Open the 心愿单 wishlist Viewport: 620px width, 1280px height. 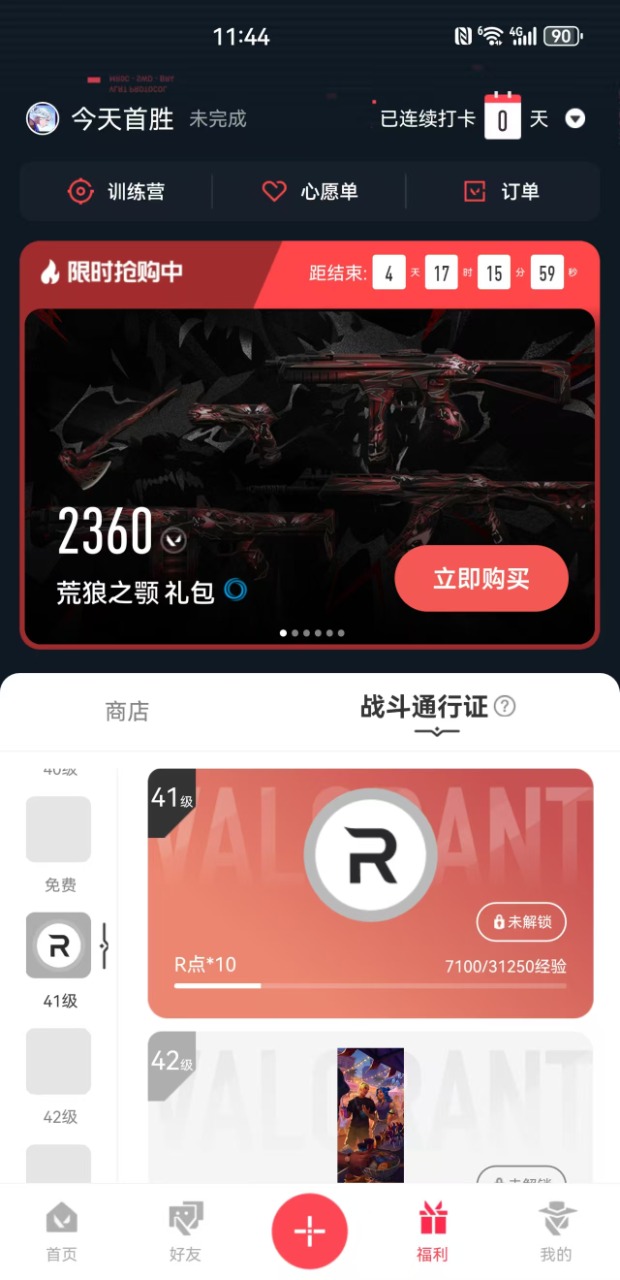click(309, 191)
